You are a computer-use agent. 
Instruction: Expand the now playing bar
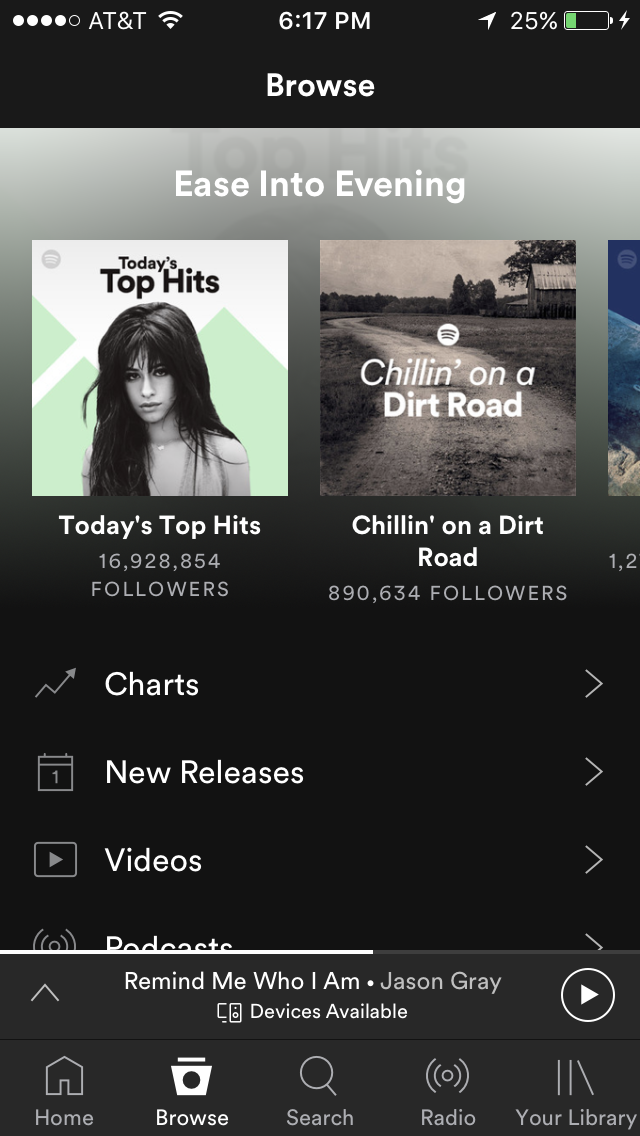click(x=46, y=994)
